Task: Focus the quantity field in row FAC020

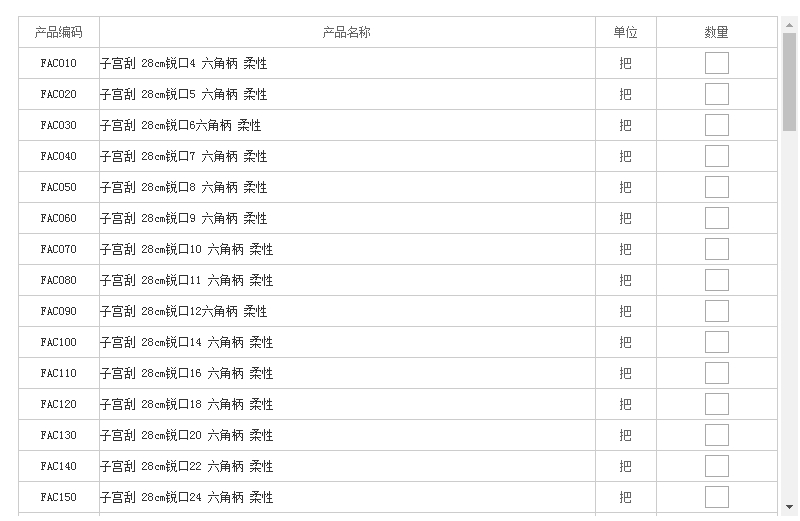Action: (x=716, y=94)
